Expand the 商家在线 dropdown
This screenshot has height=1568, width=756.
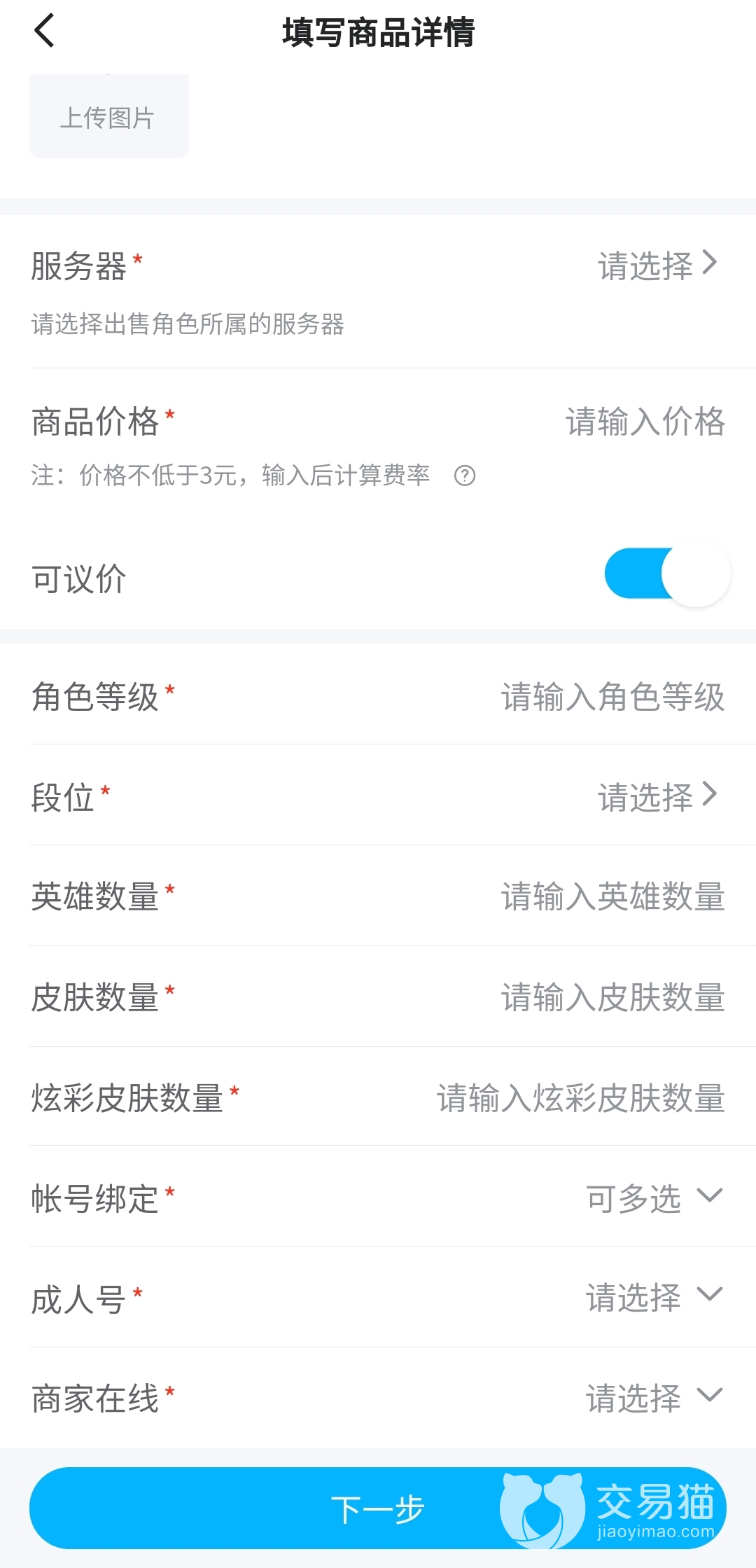tap(654, 1398)
